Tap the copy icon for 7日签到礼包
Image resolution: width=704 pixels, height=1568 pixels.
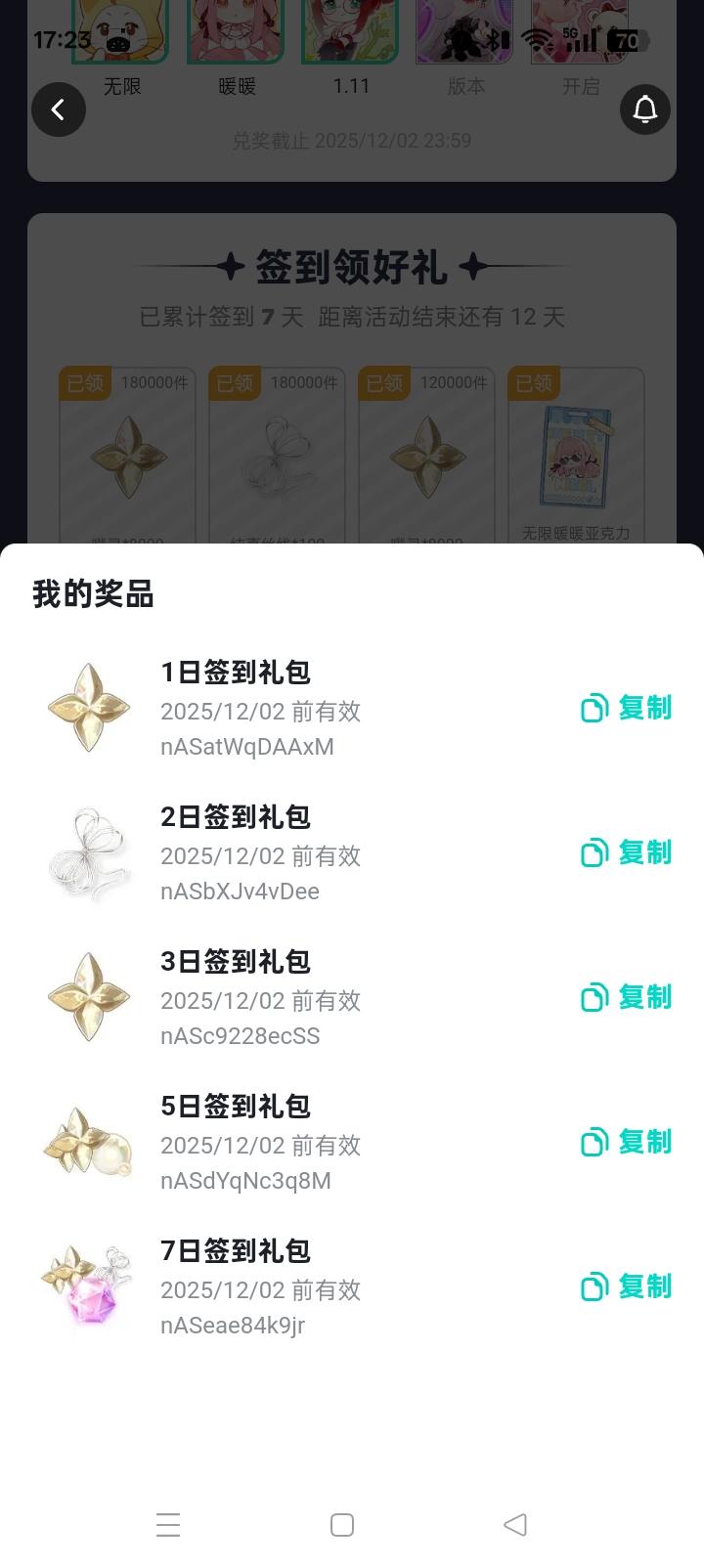(594, 1286)
